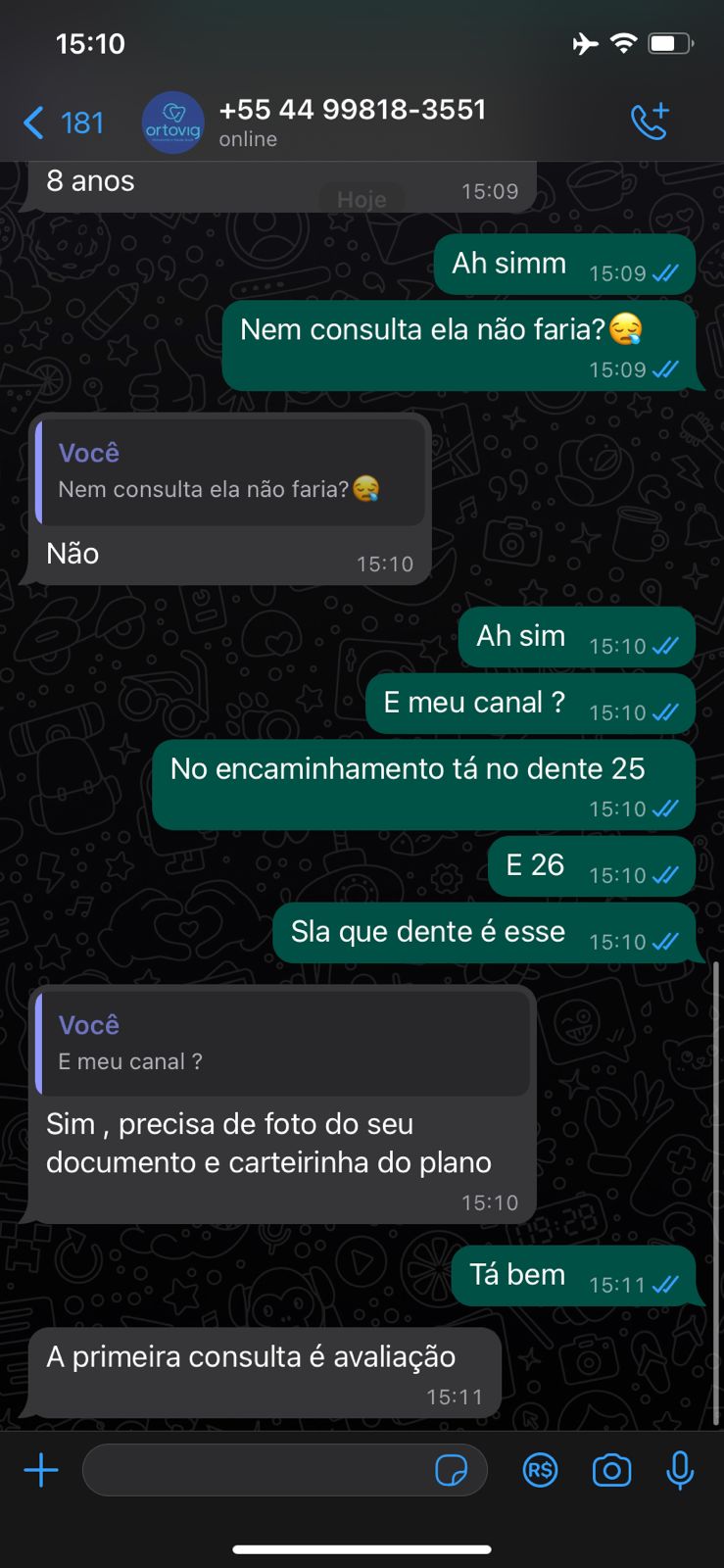
Task: Open the sticker picker
Action: [451, 1470]
